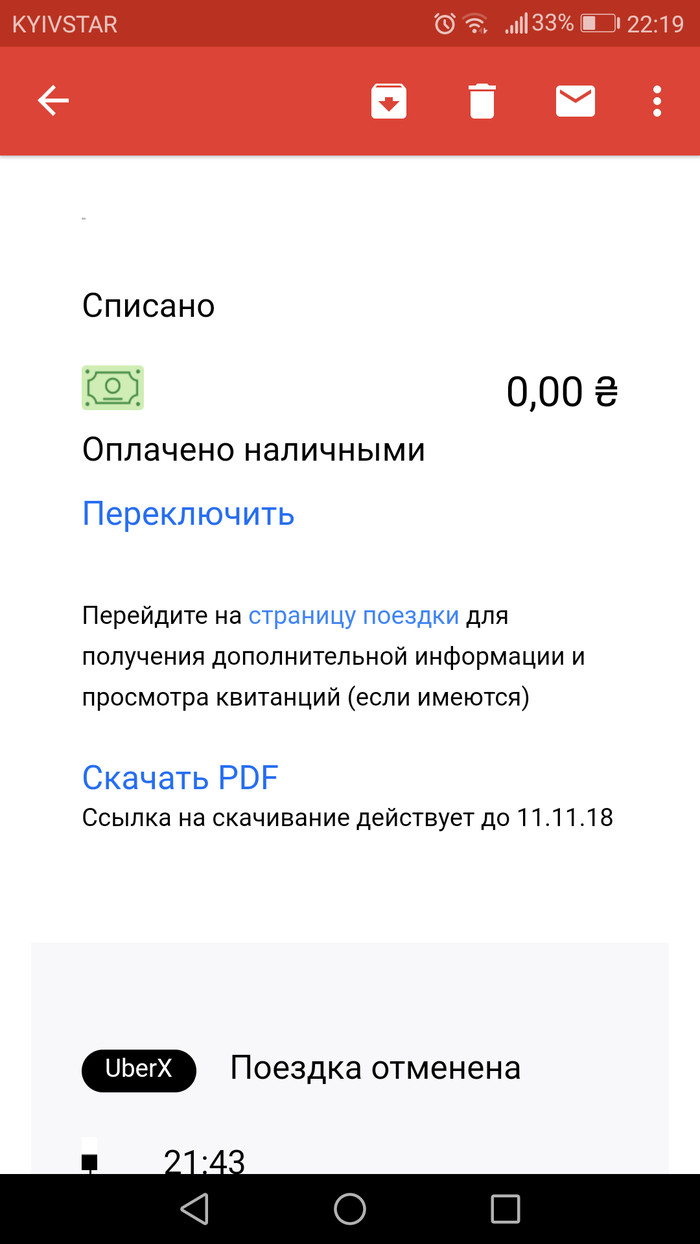Go to the home screen

click(x=350, y=1209)
